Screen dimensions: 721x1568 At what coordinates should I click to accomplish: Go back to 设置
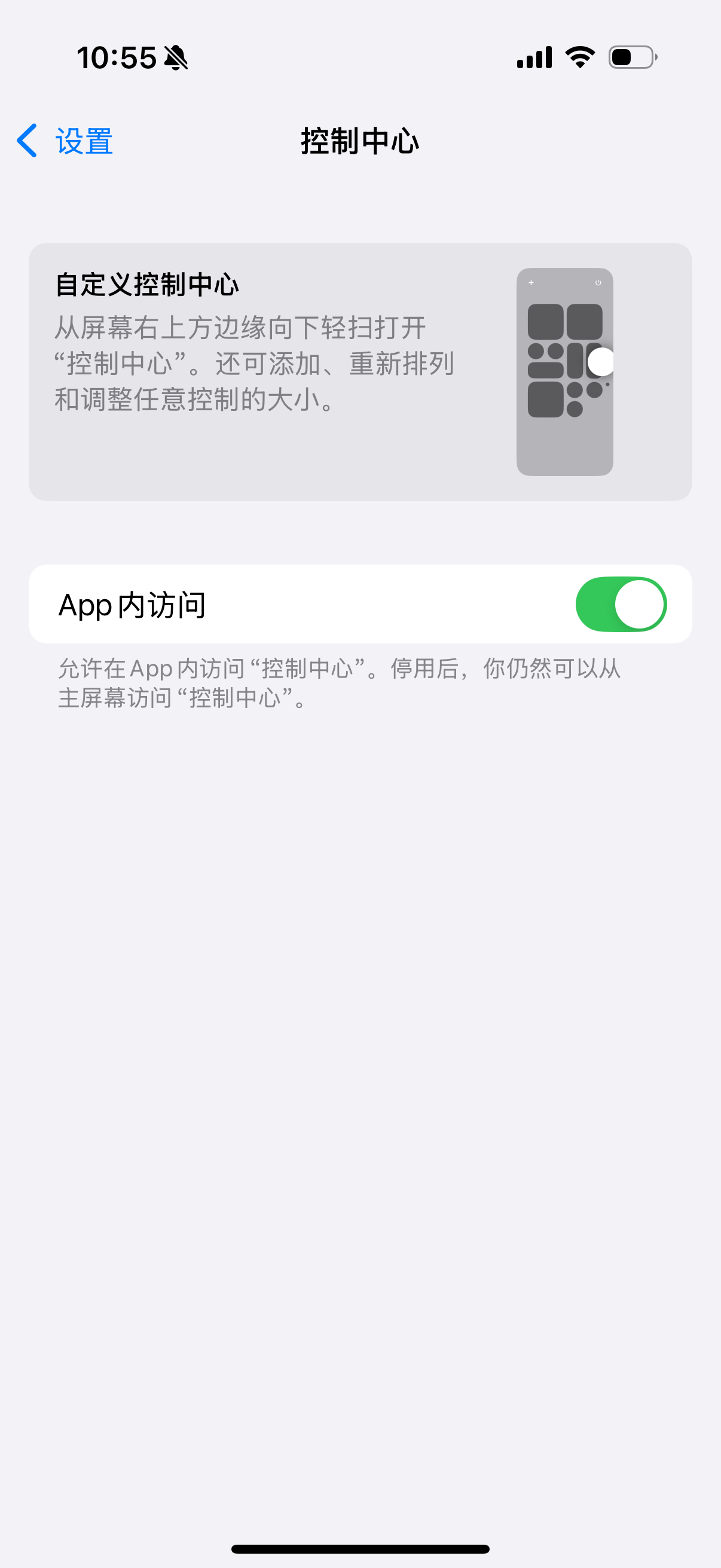point(66,141)
